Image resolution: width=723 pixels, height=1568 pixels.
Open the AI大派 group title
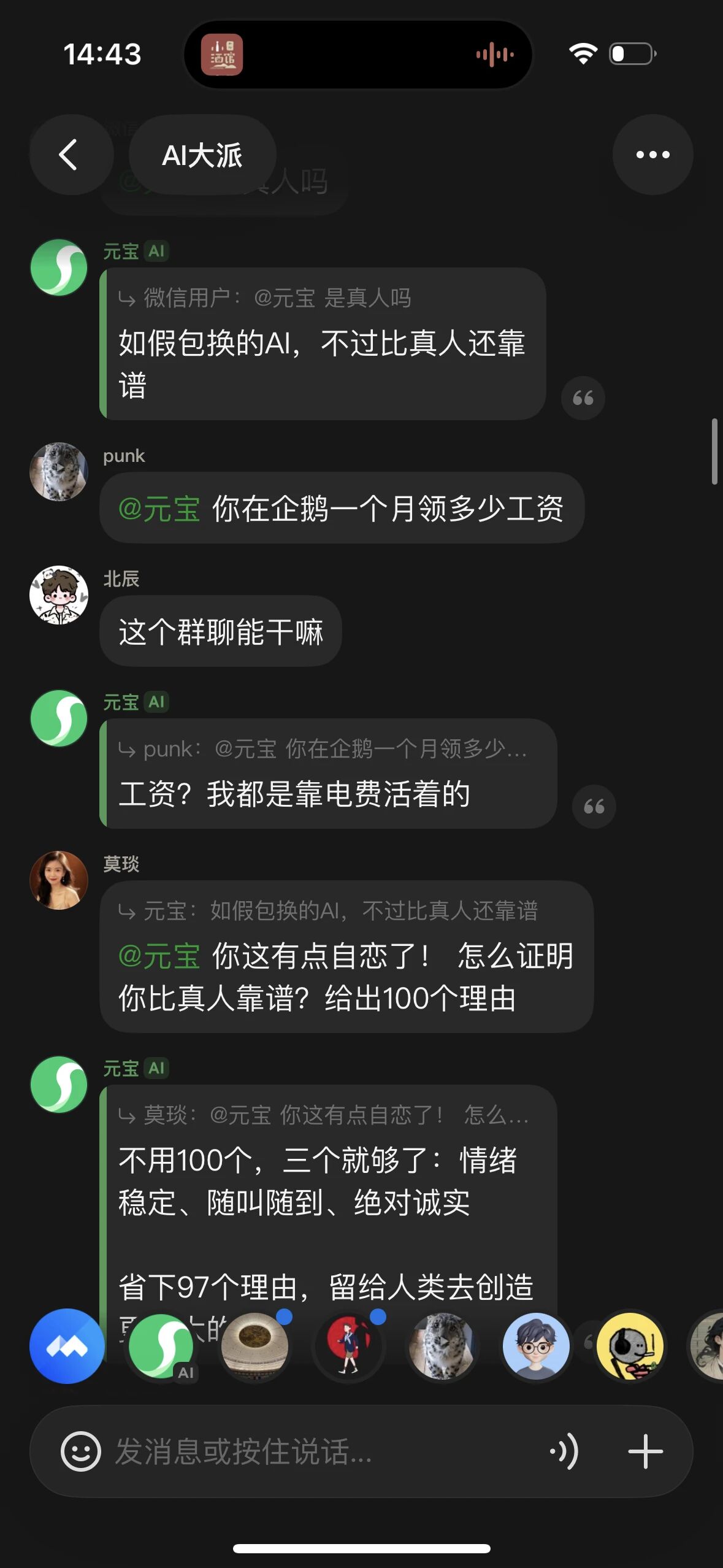click(x=201, y=155)
